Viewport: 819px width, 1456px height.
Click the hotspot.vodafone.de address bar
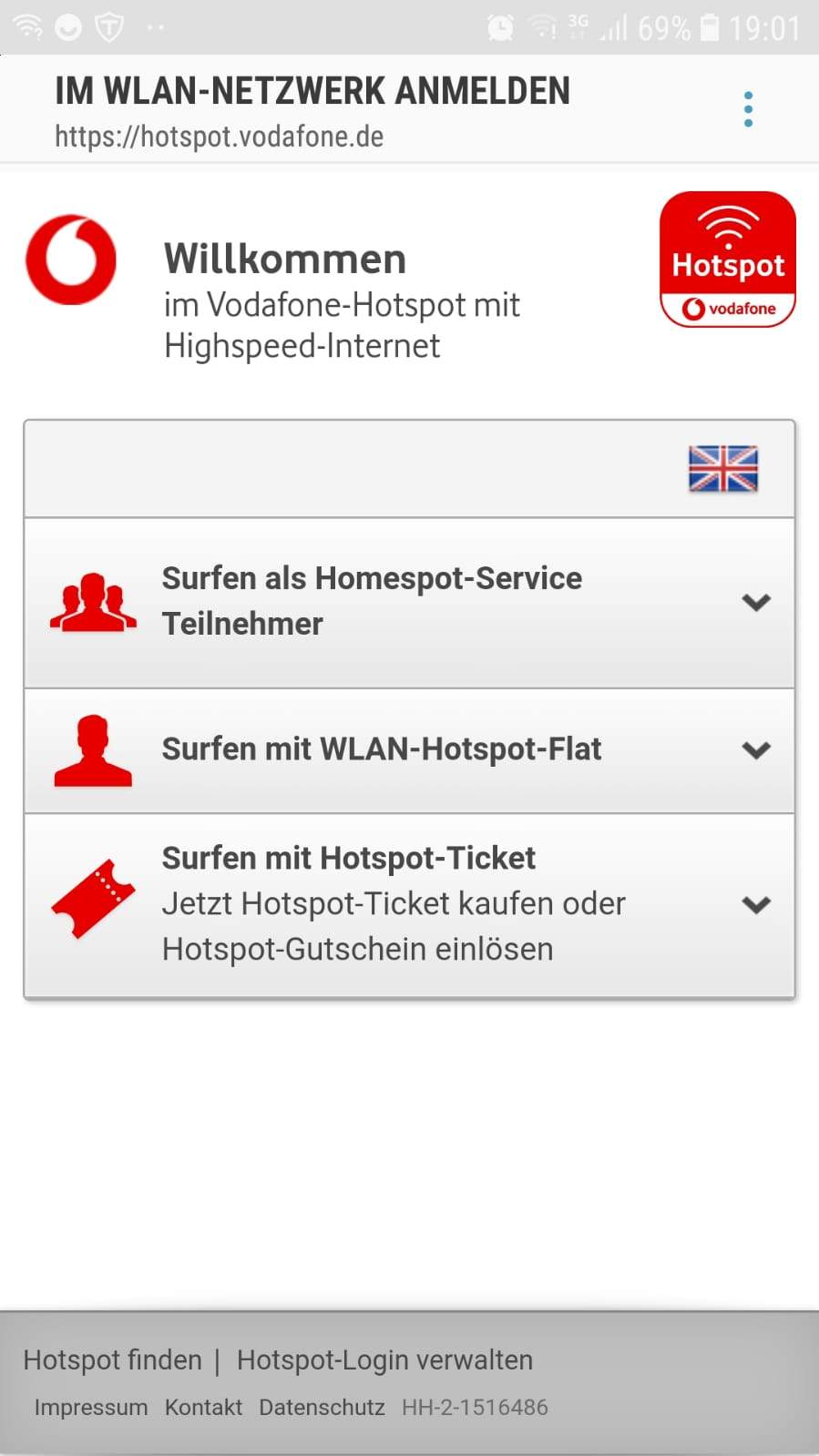pos(219,137)
